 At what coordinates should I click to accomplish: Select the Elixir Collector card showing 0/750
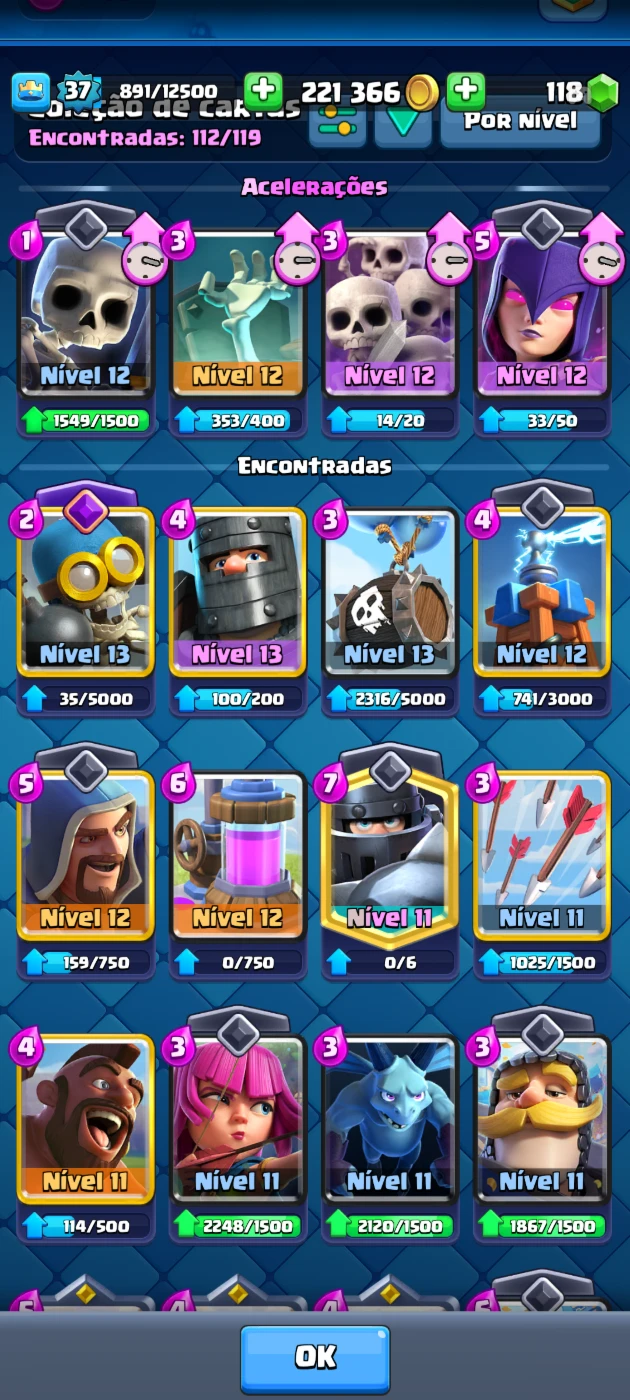pyautogui.click(x=237, y=864)
